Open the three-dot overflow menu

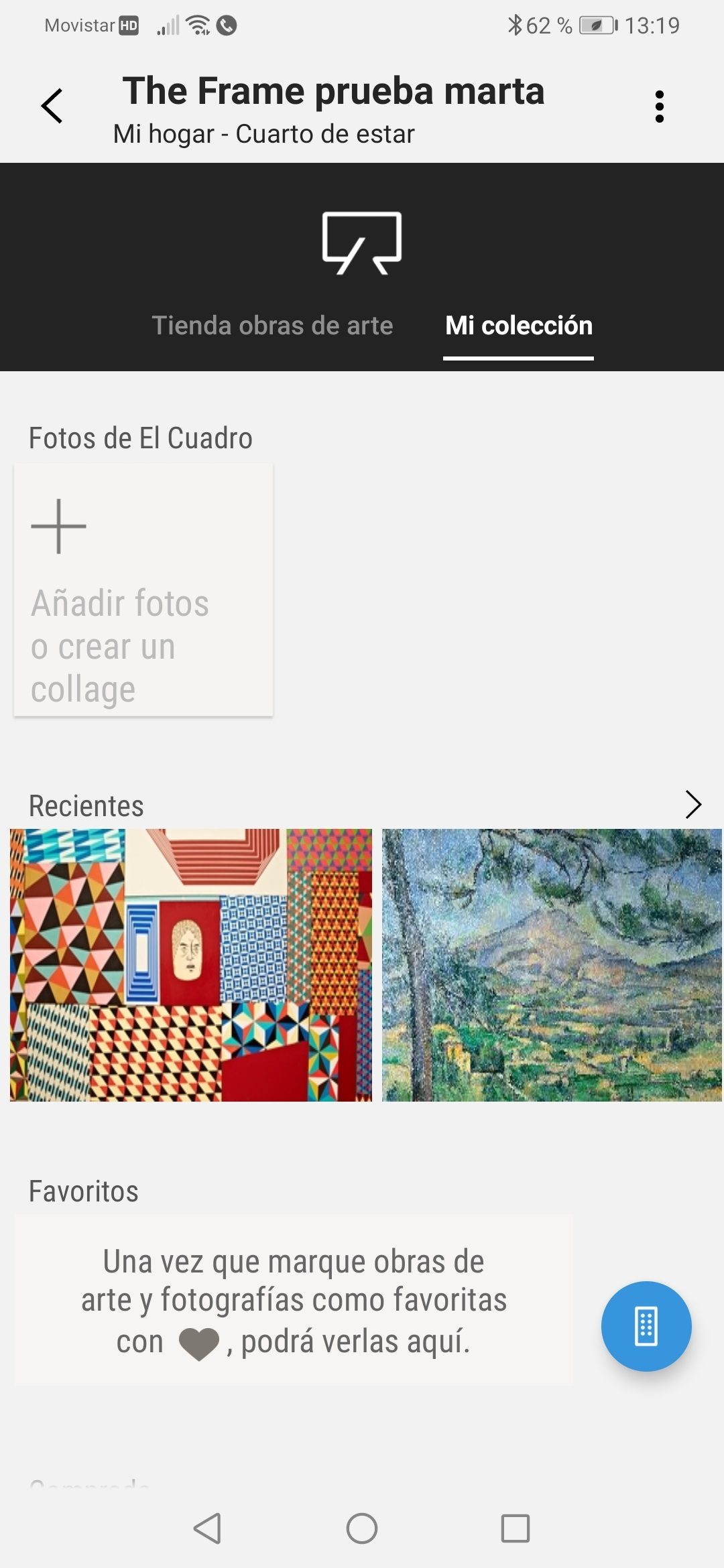tap(660, 107)
